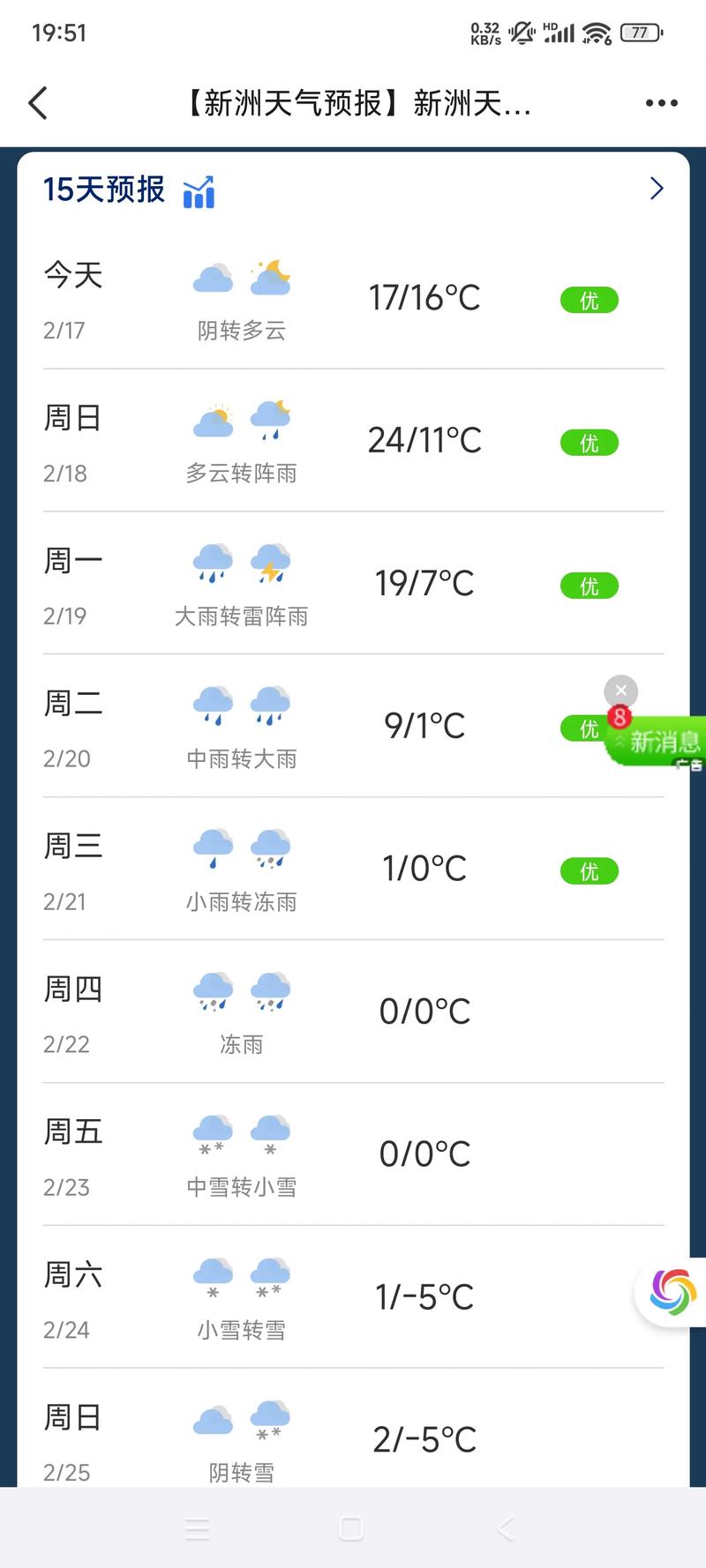Viewport: 706px width, 1568px height.
Task: Select the 大雨 heavy rain icon for 周二
Action: [270, 704]
